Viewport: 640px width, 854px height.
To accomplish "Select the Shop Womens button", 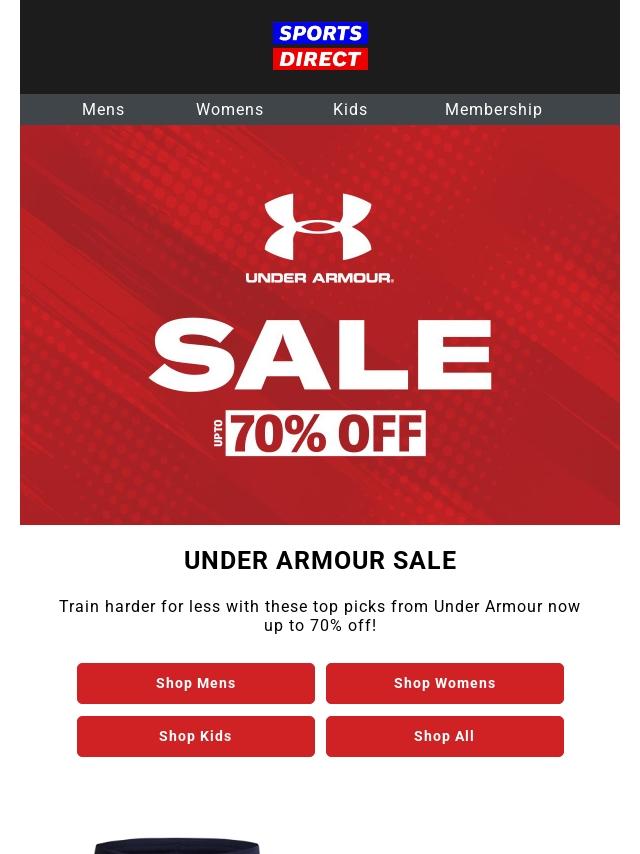I will pyautogui.click(x=445, y=683).
